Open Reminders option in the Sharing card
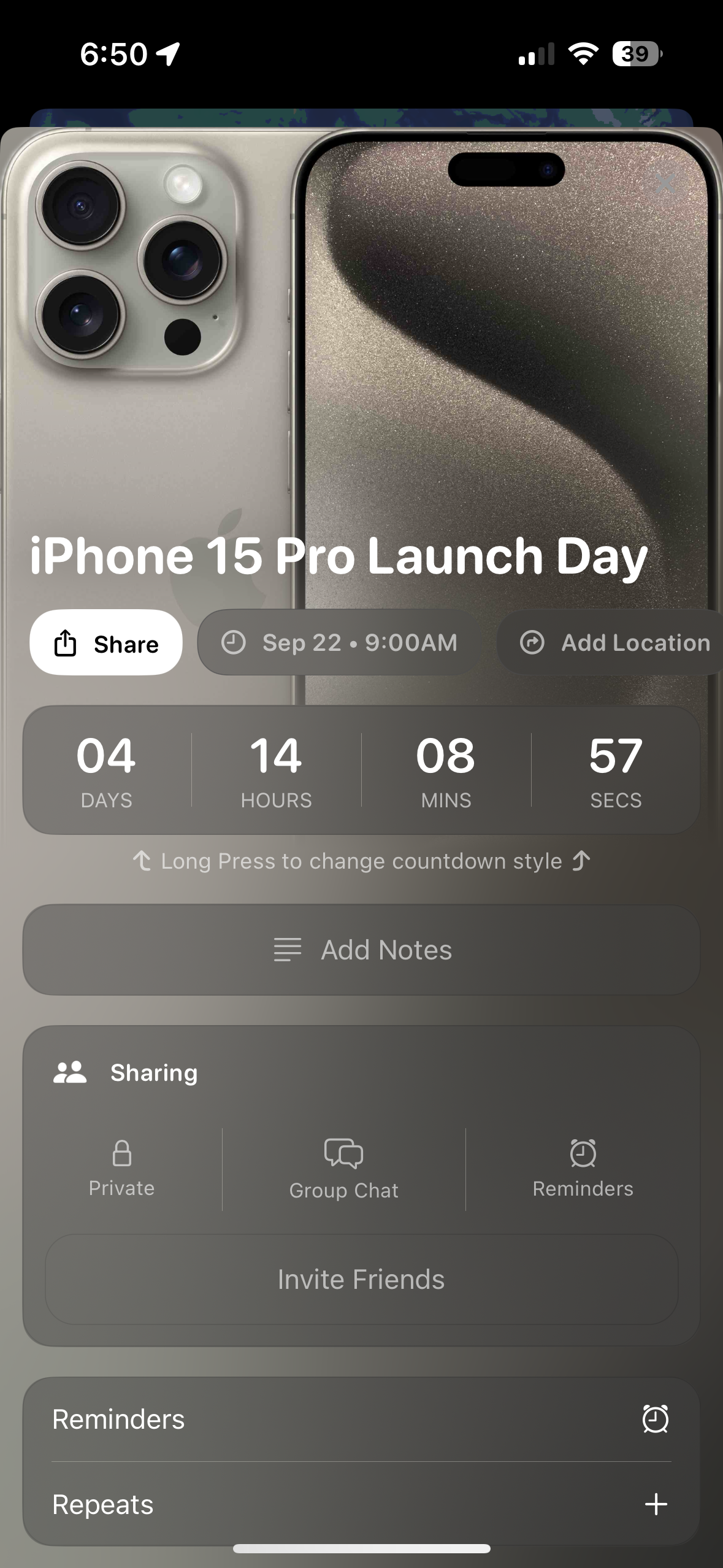This screenshot has height=1568, width=723. click(582, 1169)
